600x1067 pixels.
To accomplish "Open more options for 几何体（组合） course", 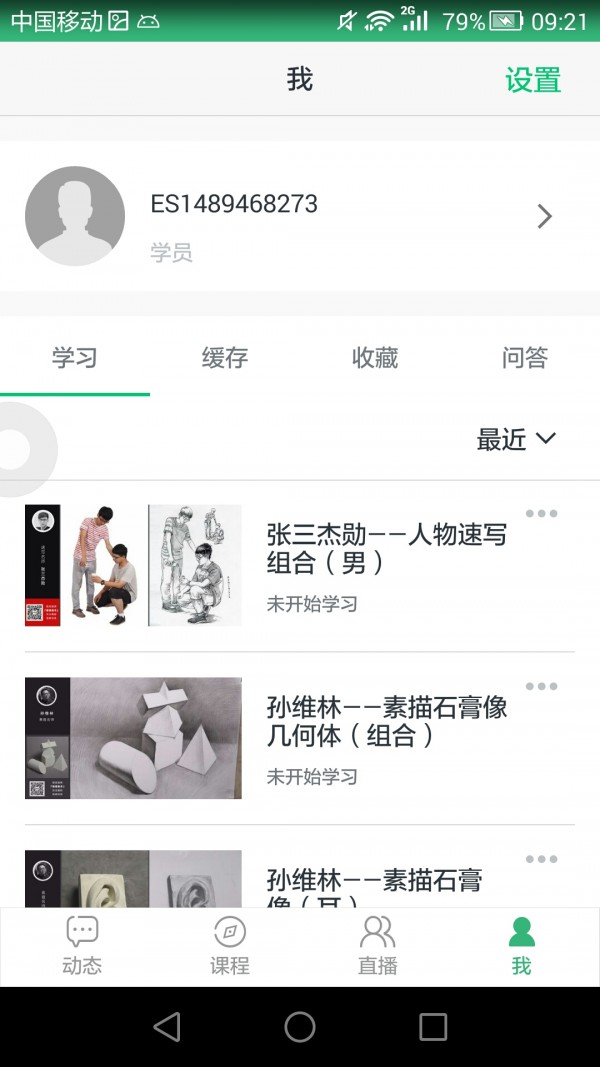I will click(x=541, y=687).
